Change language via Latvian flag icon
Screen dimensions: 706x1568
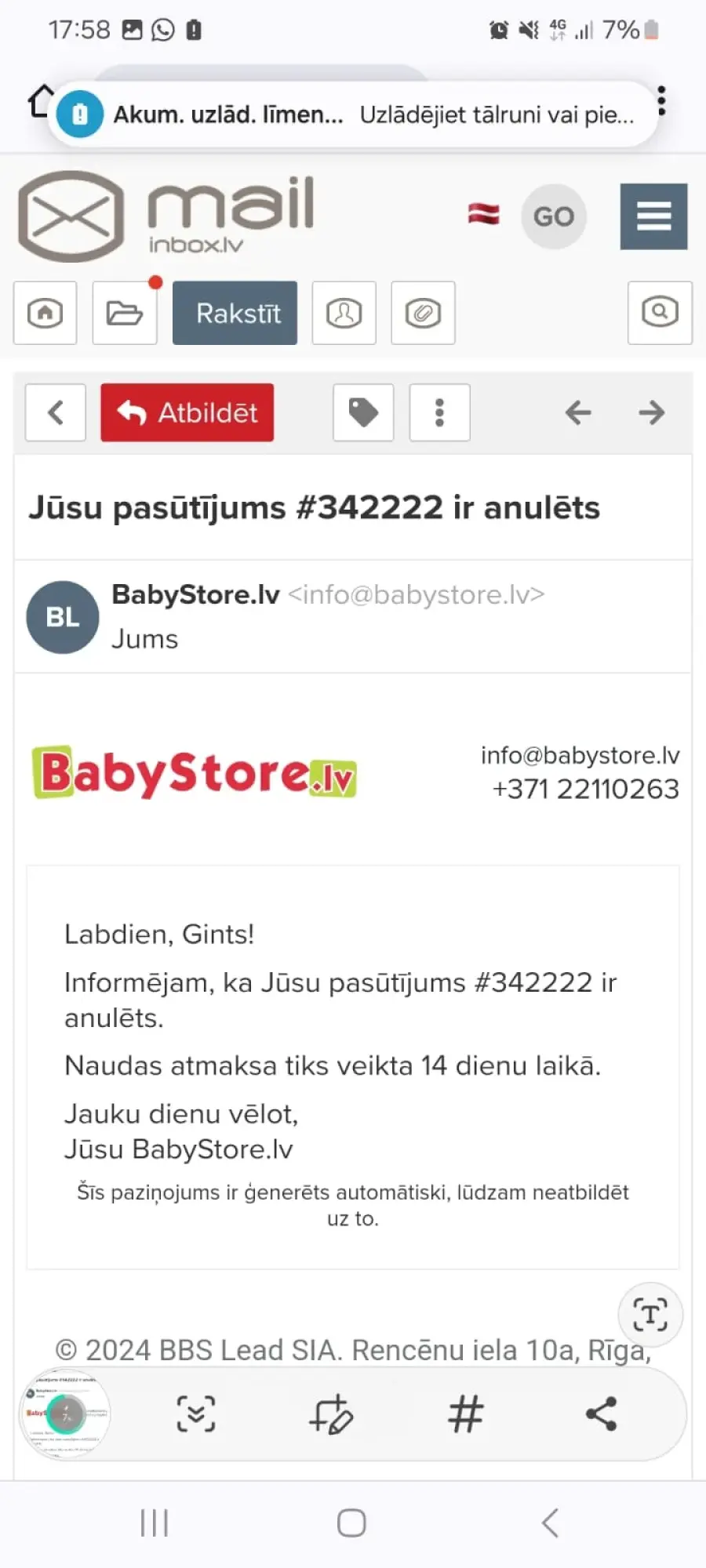click(x=483, y=213)
